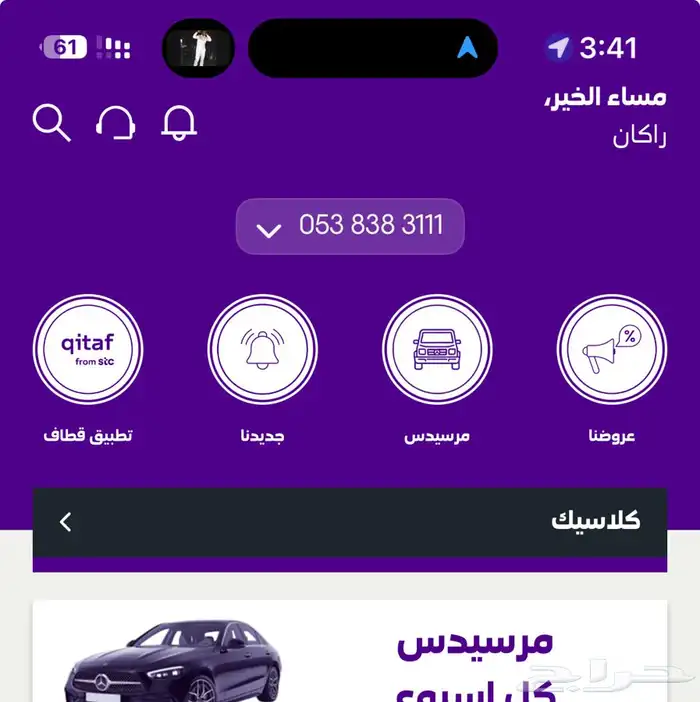
Task: Open the جديدنا shortcut
Action: coord(262,350)
